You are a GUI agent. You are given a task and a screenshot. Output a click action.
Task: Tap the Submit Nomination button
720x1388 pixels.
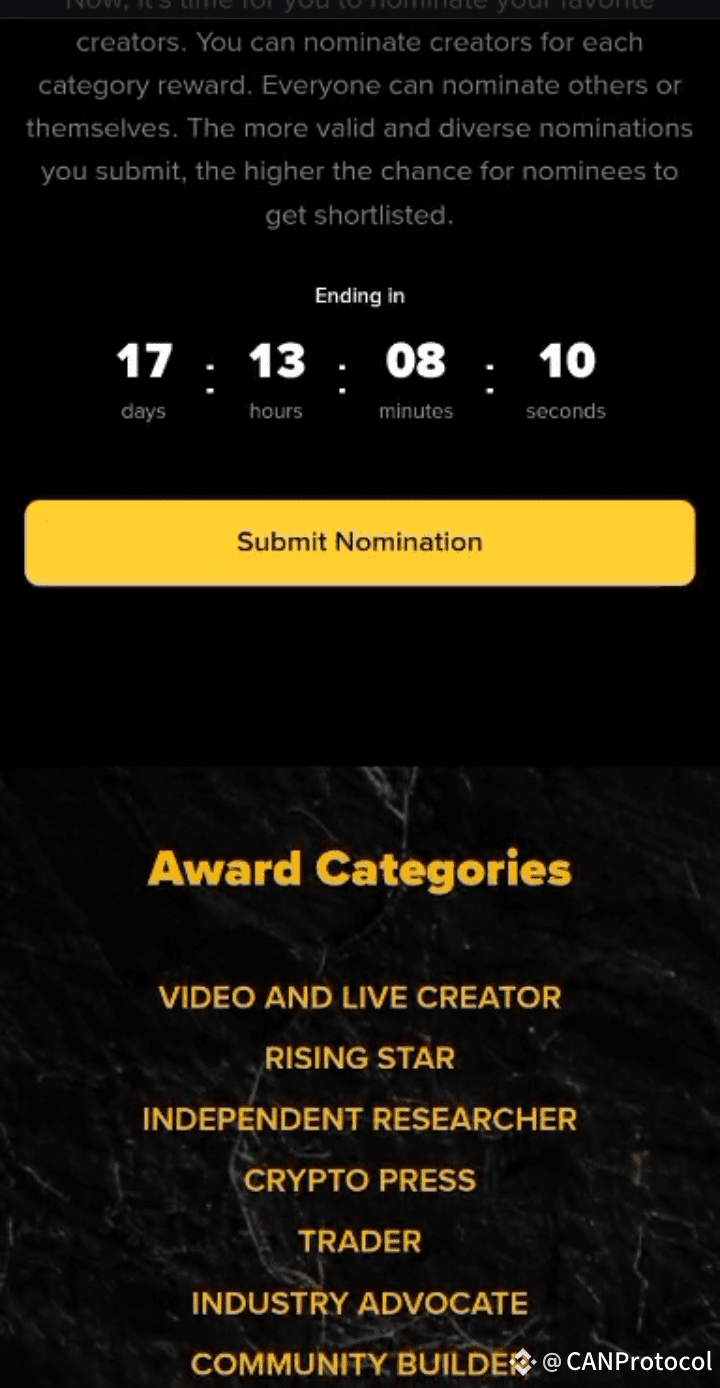360,542
